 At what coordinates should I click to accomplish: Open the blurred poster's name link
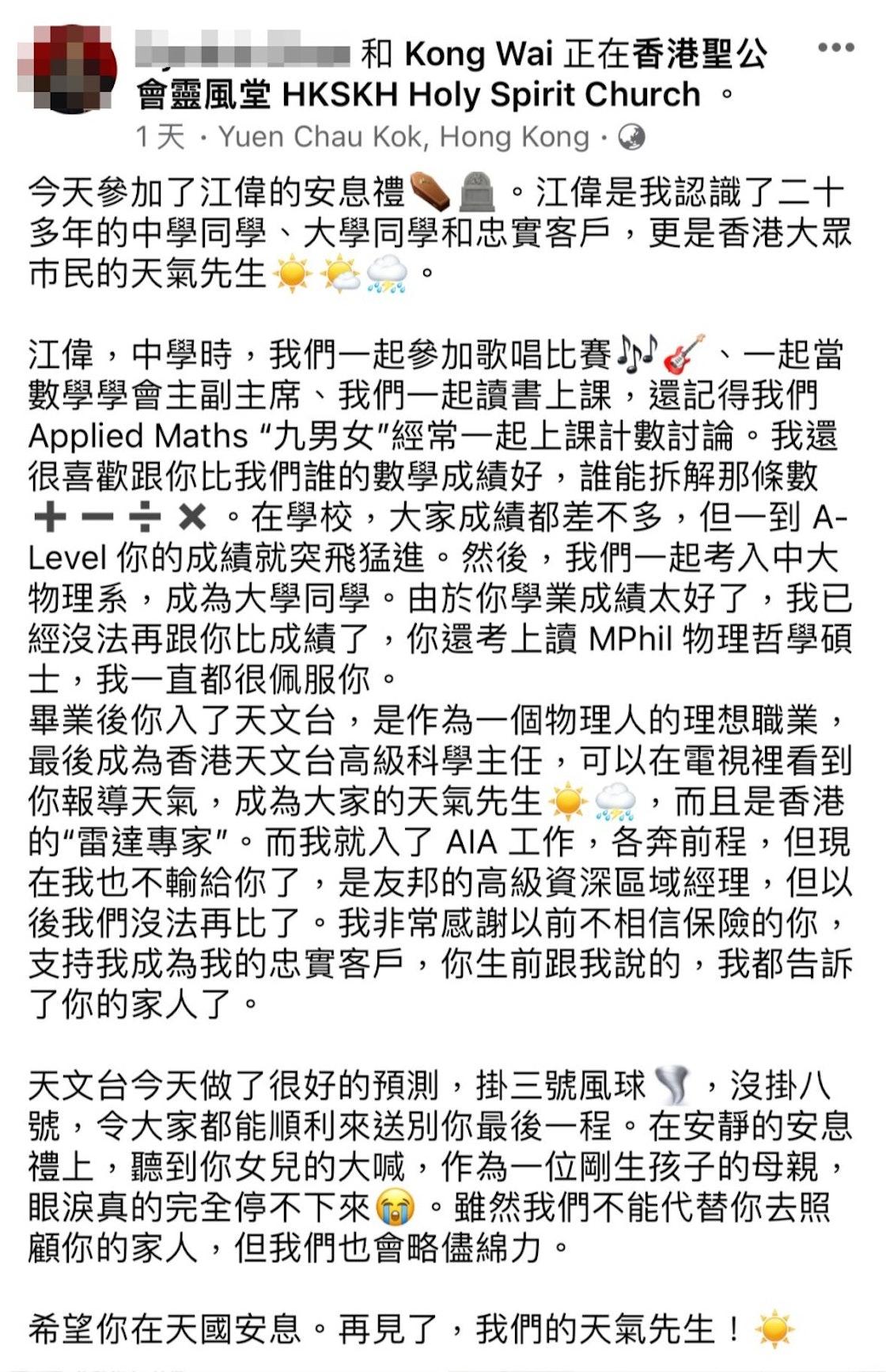pos(242,52)
